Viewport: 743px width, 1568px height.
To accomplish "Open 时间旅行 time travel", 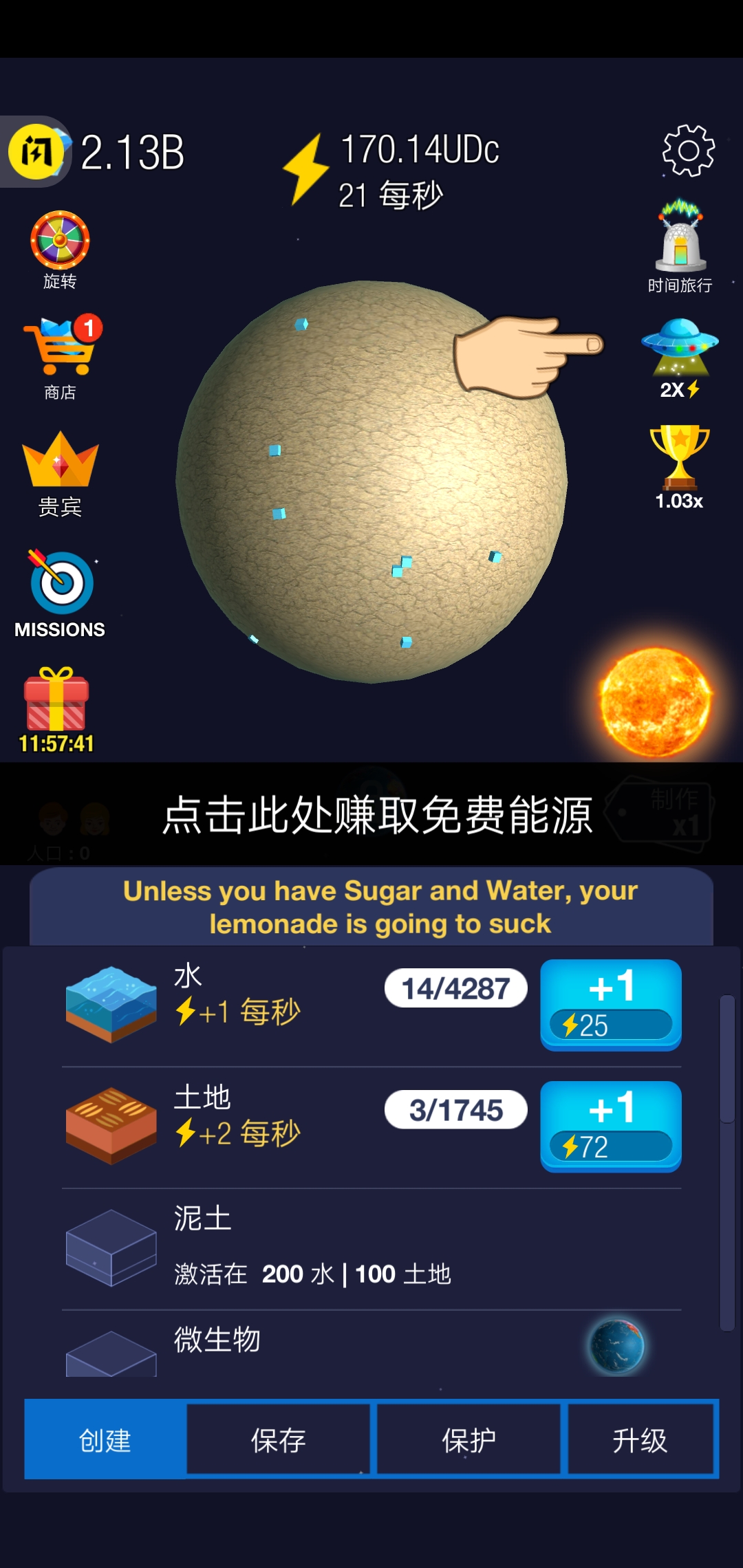I will pyautogui.click(x=680, y=238).
